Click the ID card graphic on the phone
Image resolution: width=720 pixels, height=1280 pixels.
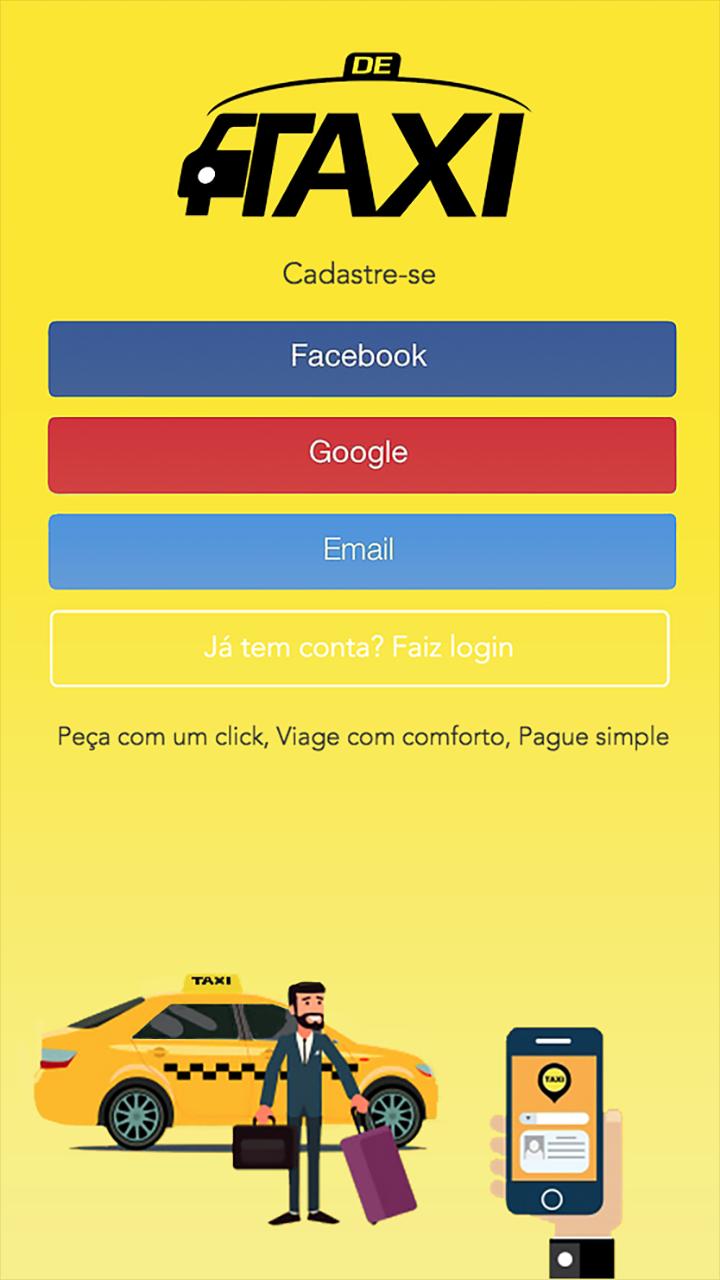point(555,1150)
